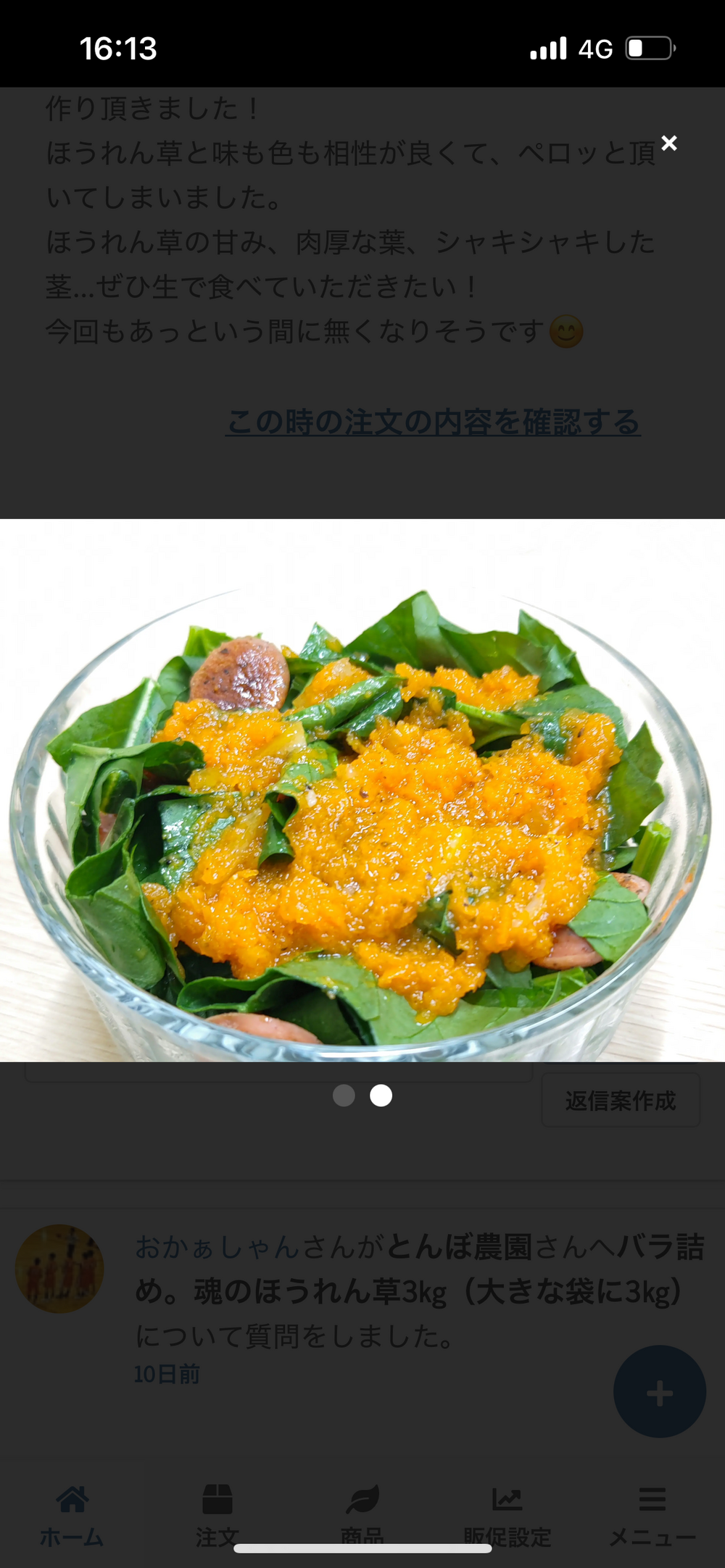Open the この時の注文の内容を確認する link
725x1568 pixels.
coord(433,422)
